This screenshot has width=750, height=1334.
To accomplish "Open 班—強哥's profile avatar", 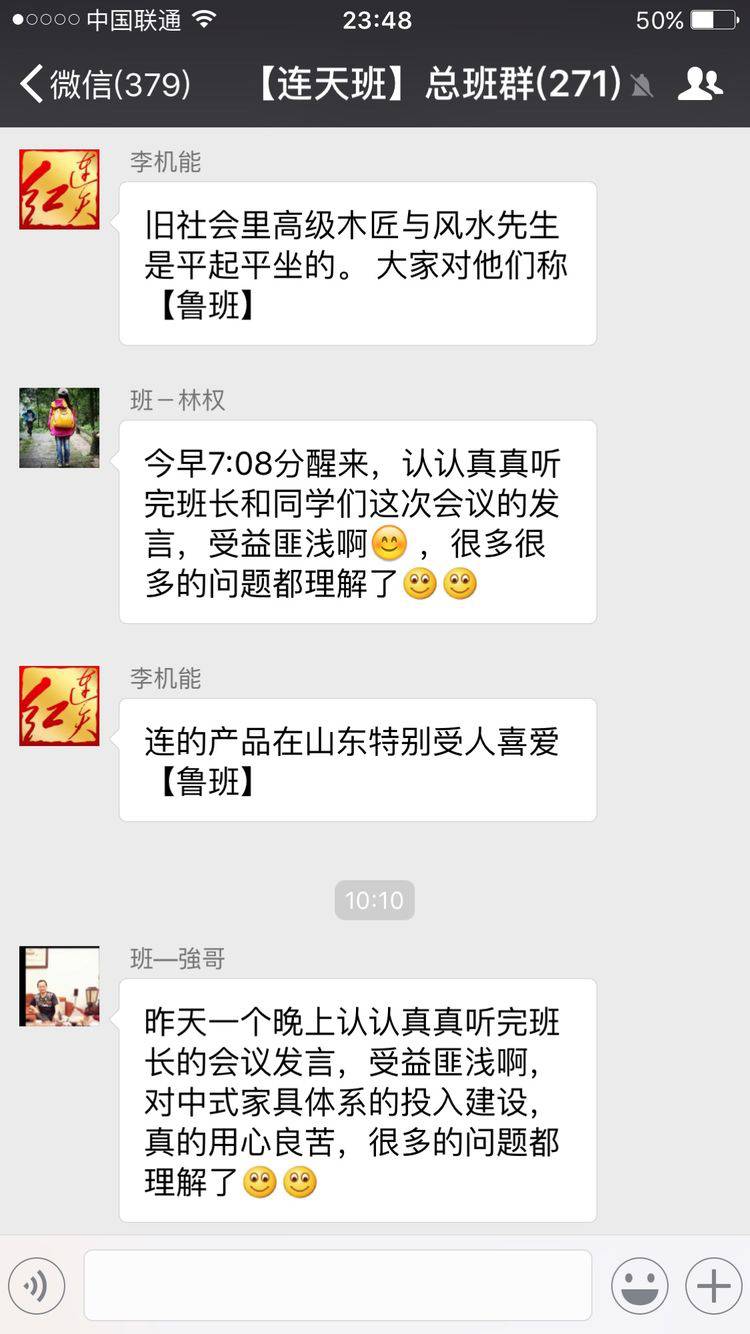I will coord(59,986).
